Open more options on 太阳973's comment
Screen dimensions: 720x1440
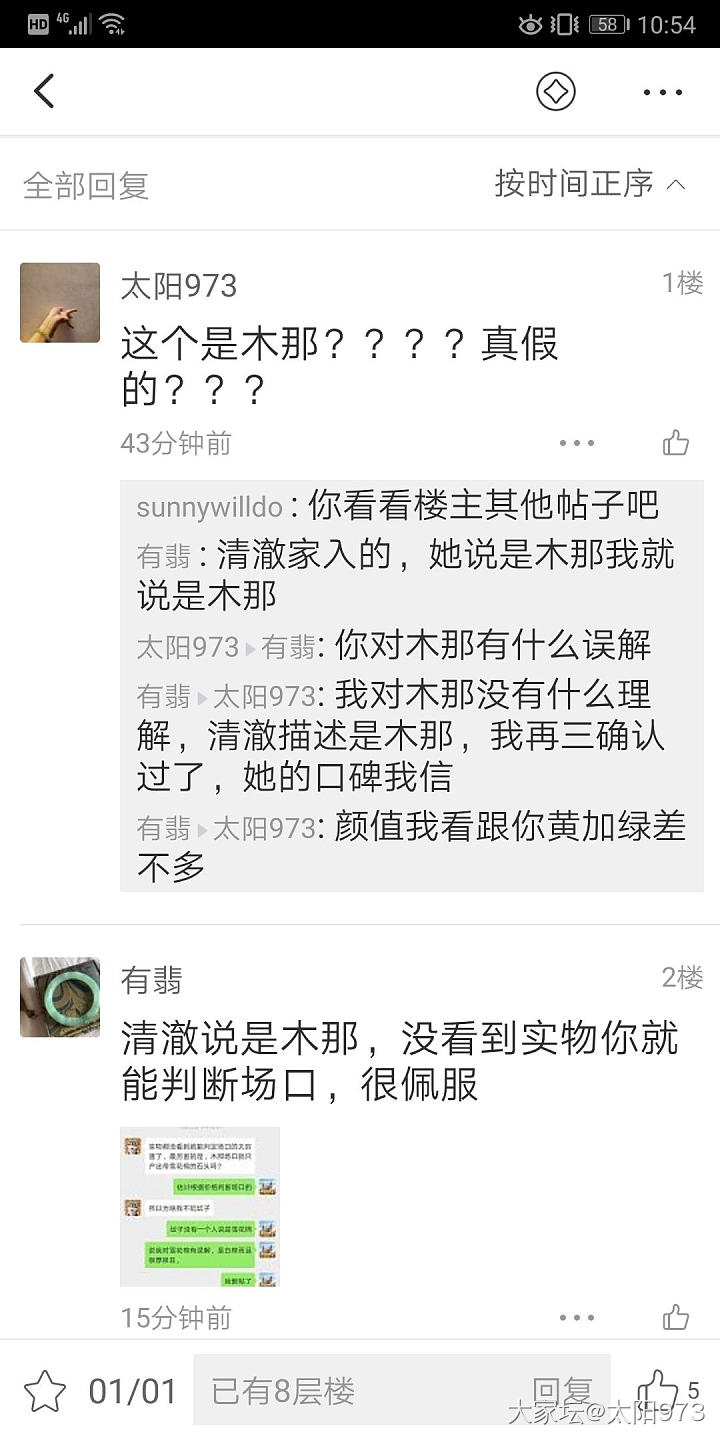tap(577, 443)
